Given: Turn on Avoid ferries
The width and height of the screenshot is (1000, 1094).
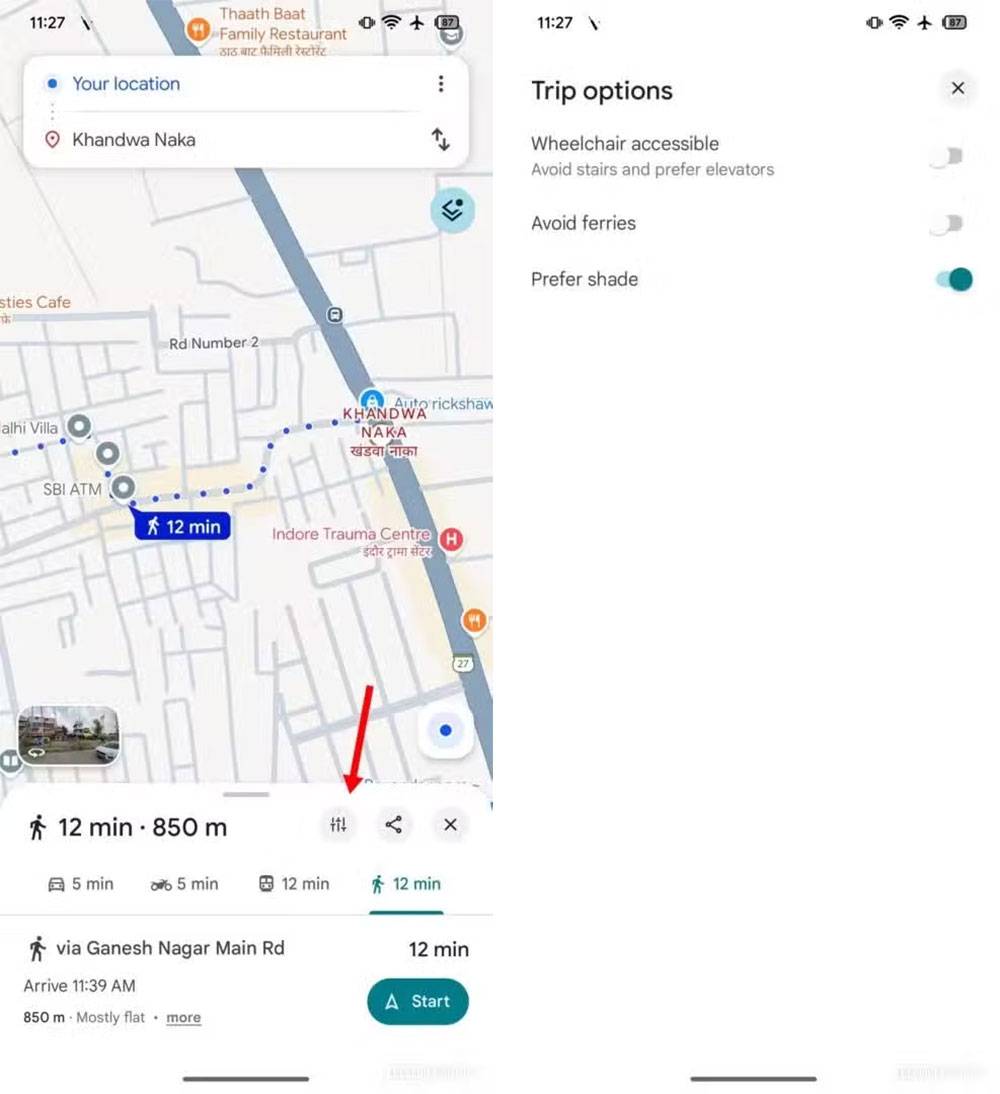Looking at the screenshot, I should [946, 224].
